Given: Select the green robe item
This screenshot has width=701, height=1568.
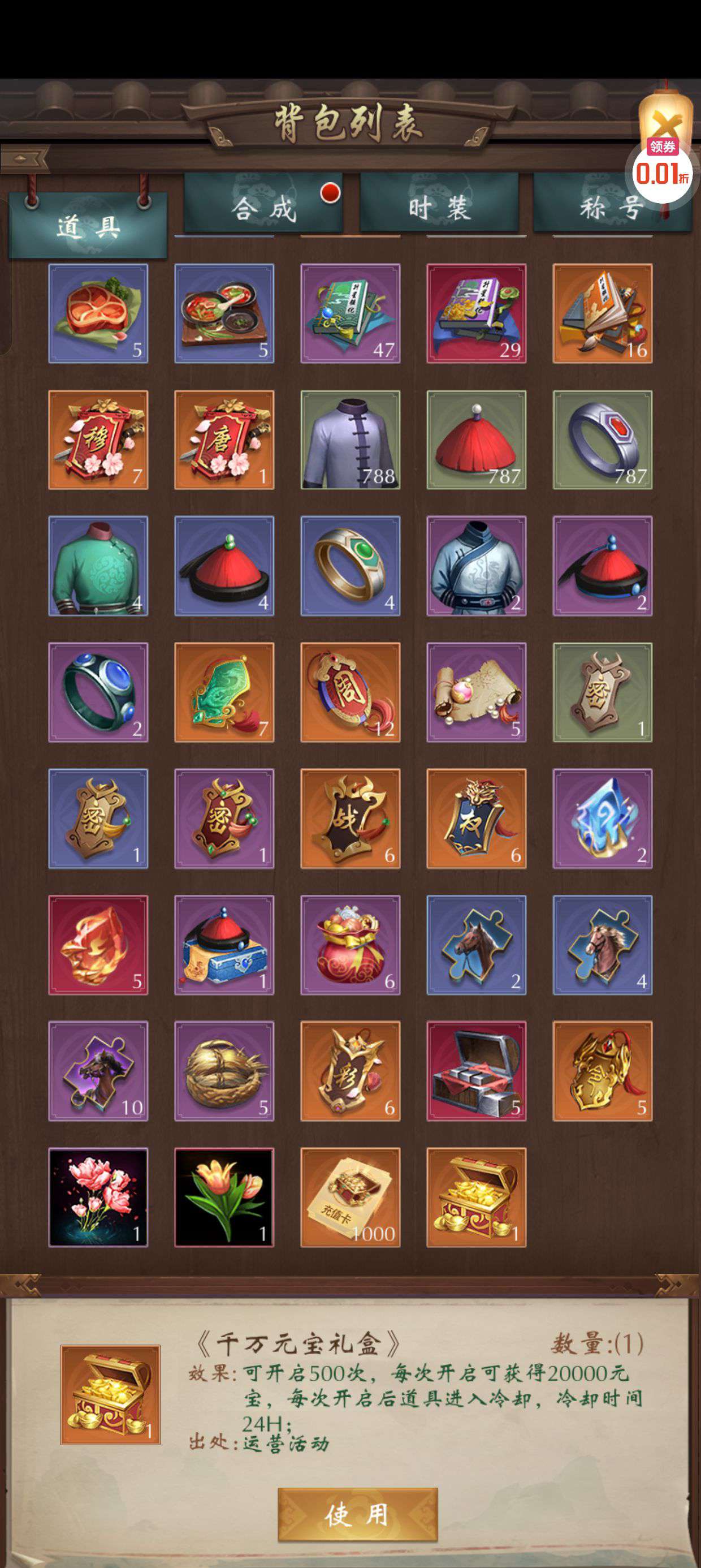Looking at the screenshot, I should [98, 566].
